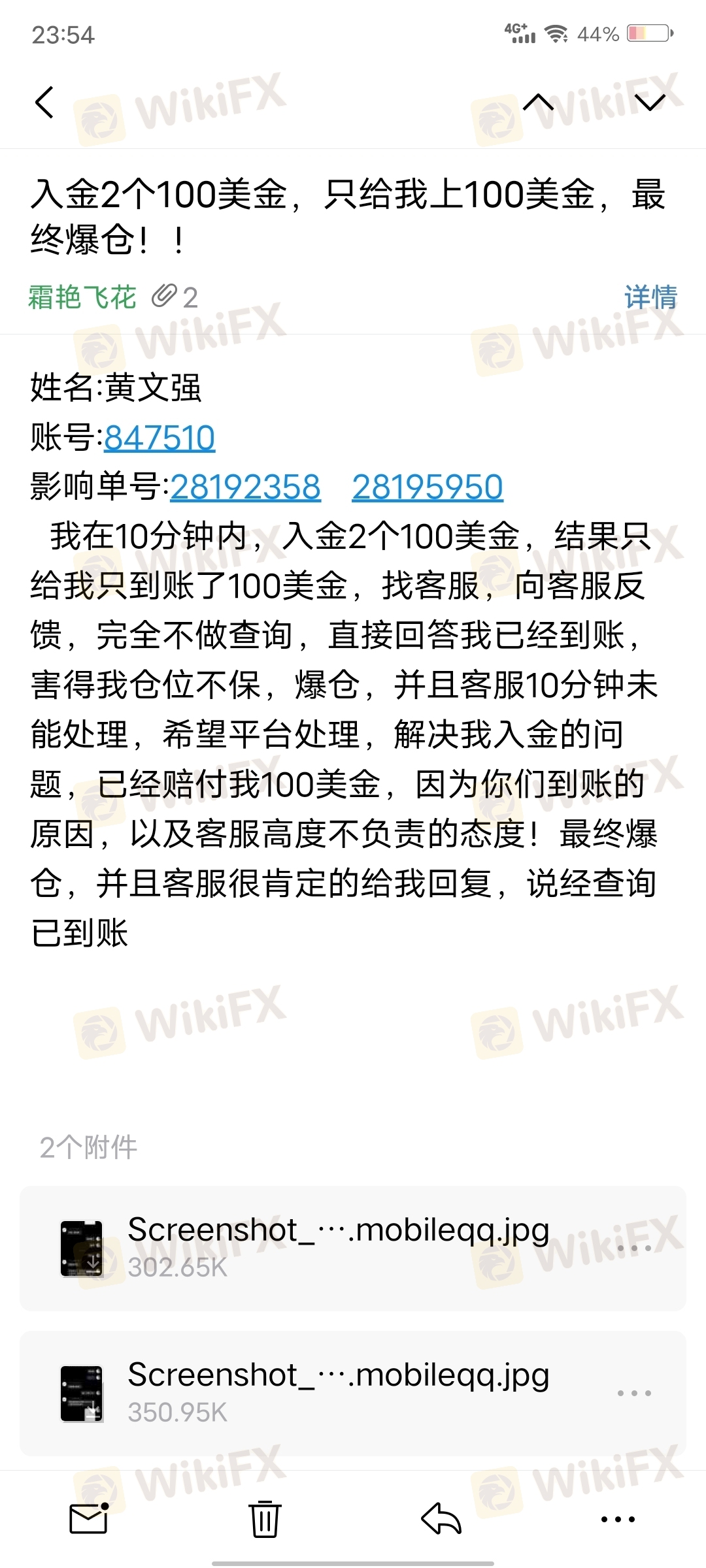Jump to the next email with down arrow
The height and width of the screenshot is (1568, 706).
(650, 103)
